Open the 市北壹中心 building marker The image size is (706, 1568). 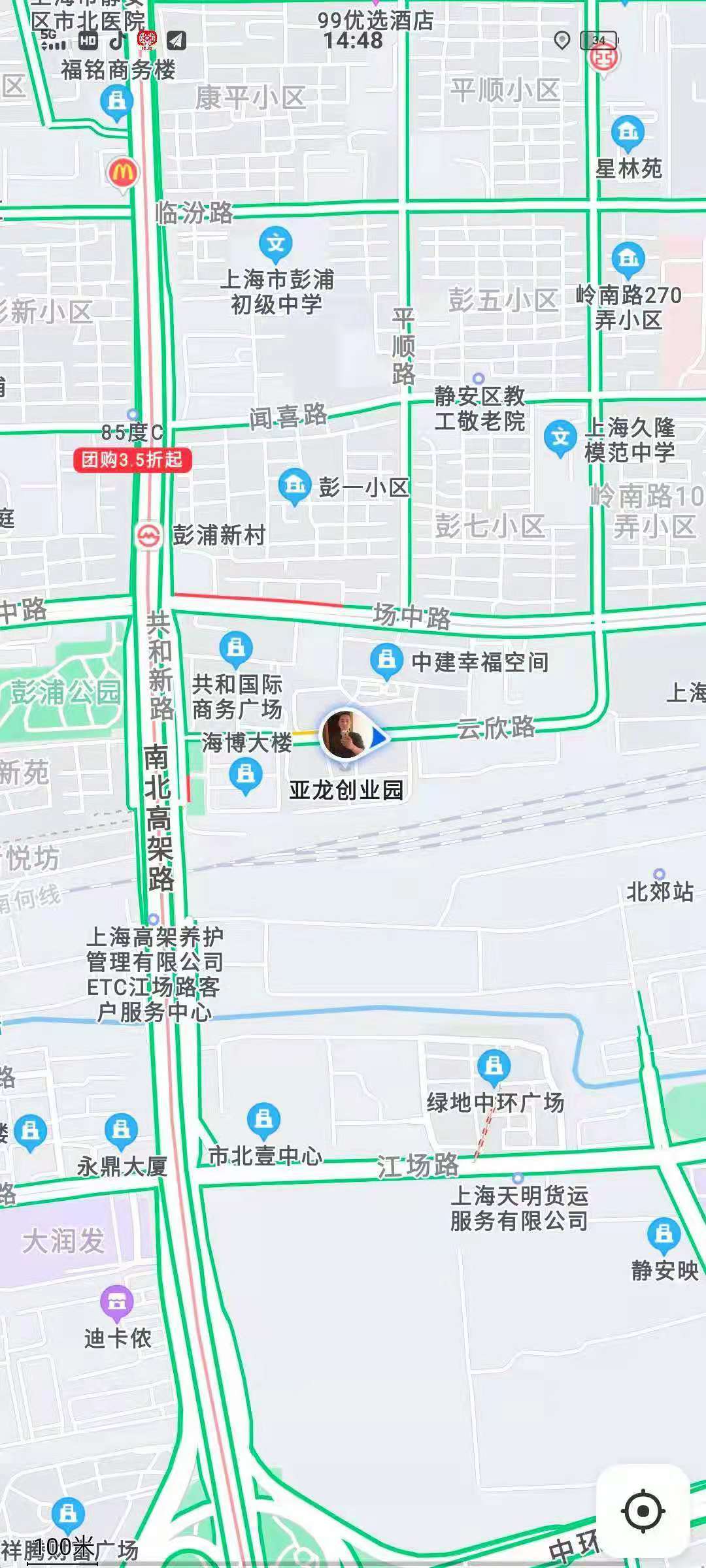[263, 1119]
